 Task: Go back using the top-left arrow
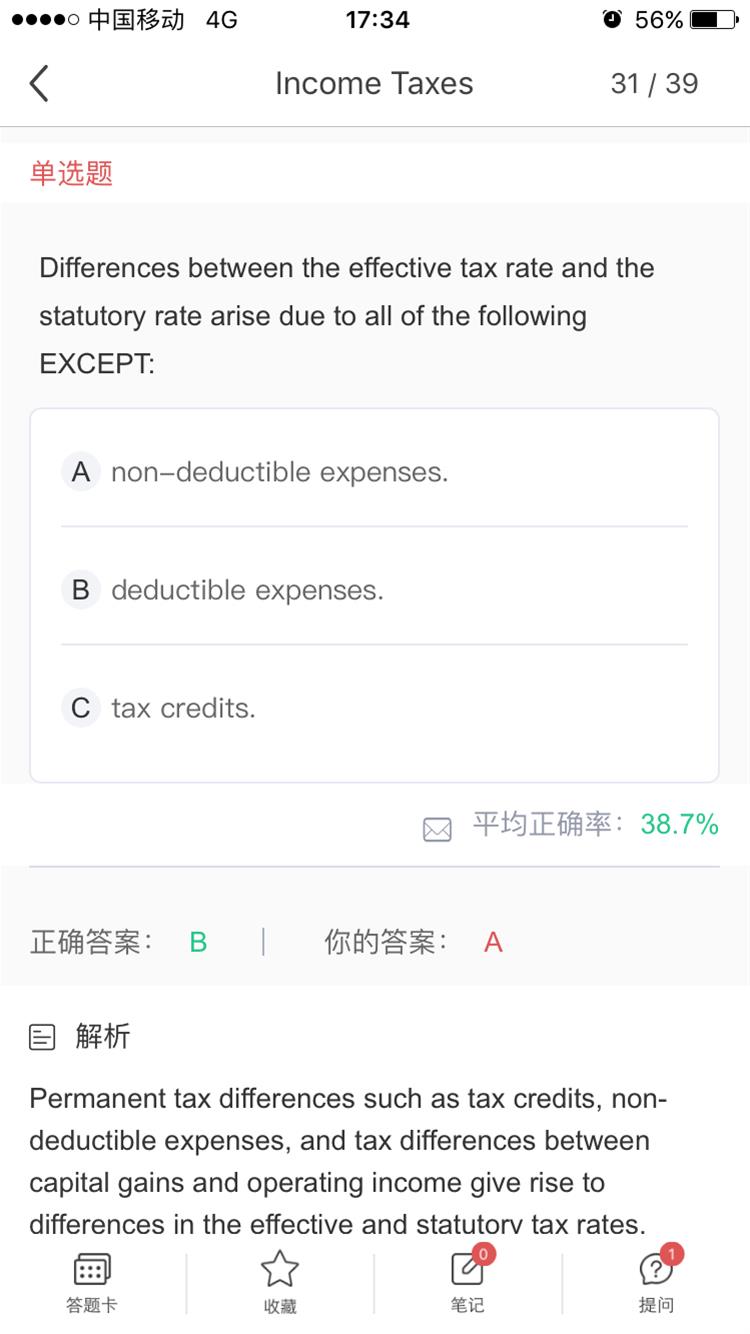tap(39, 83)
